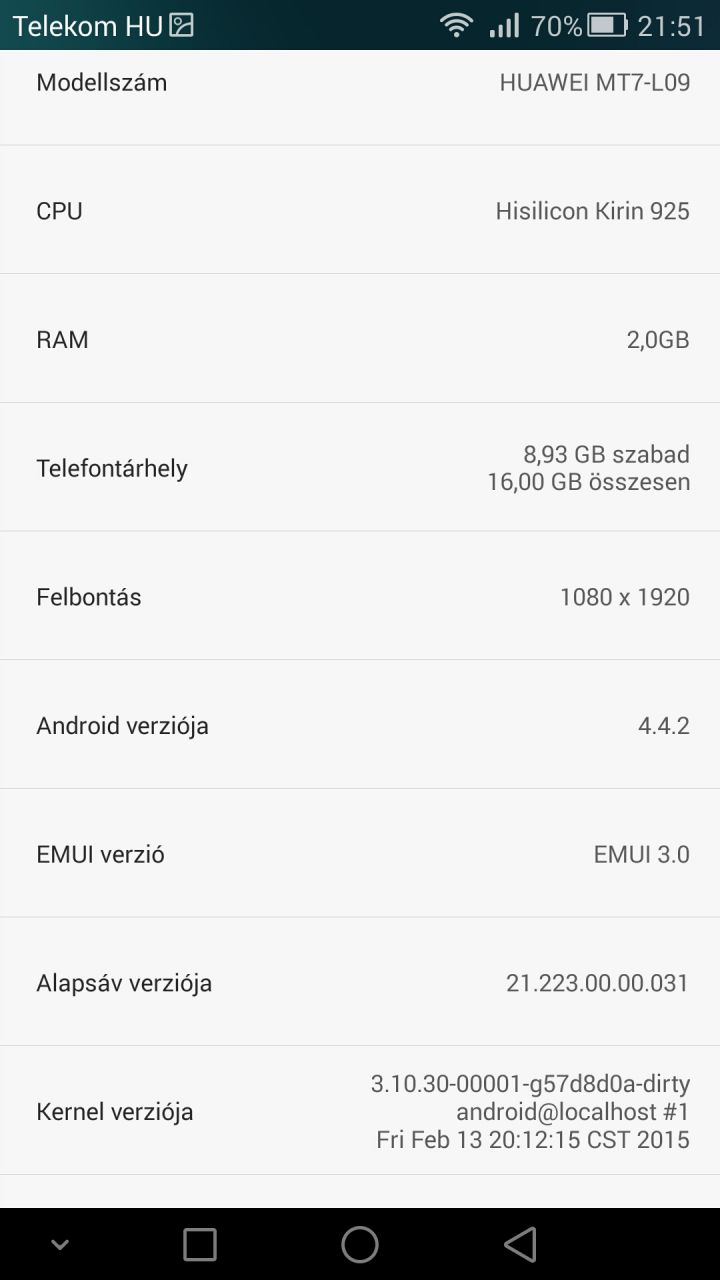Go to the home screen

point(360,1245)
